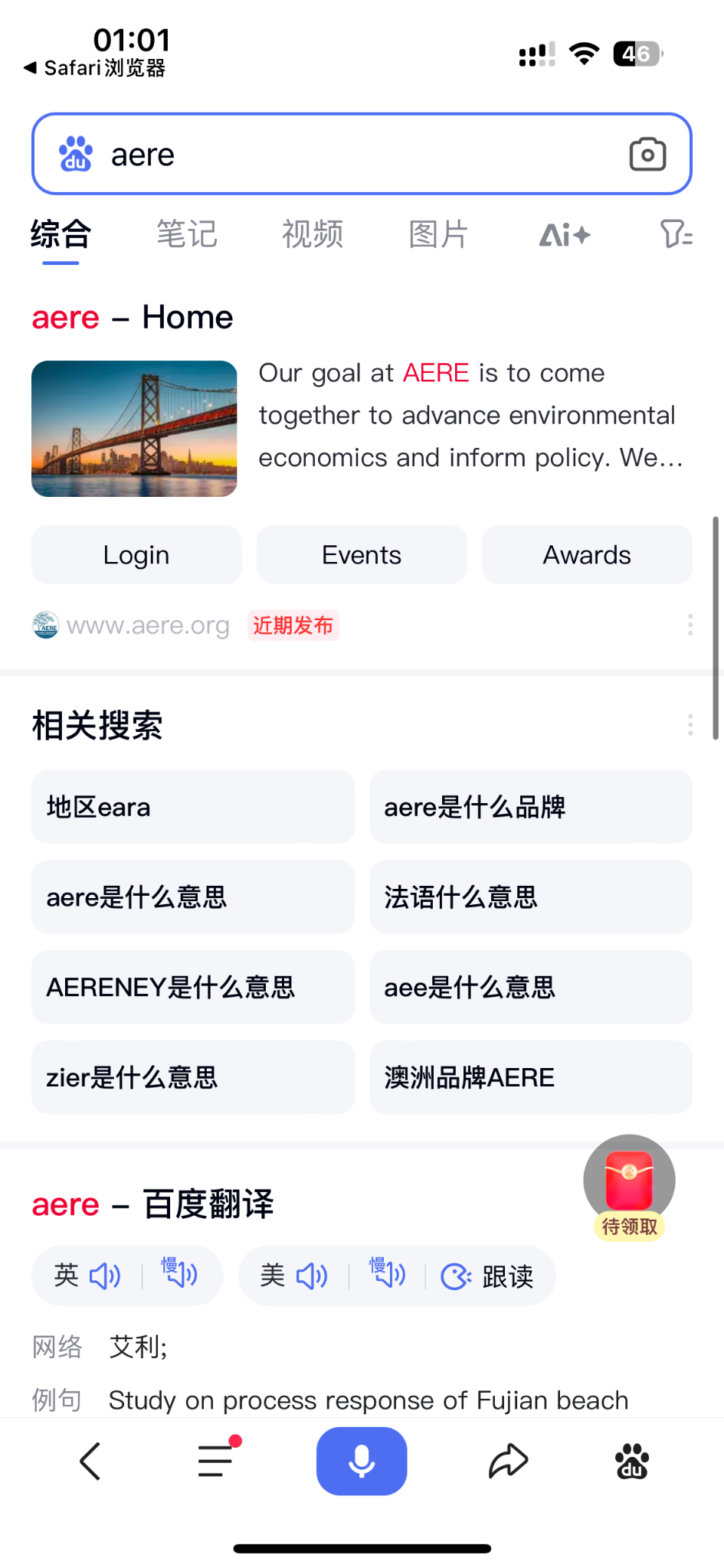Open the search filter icon
724x1568 pixels.
(676, 234)
